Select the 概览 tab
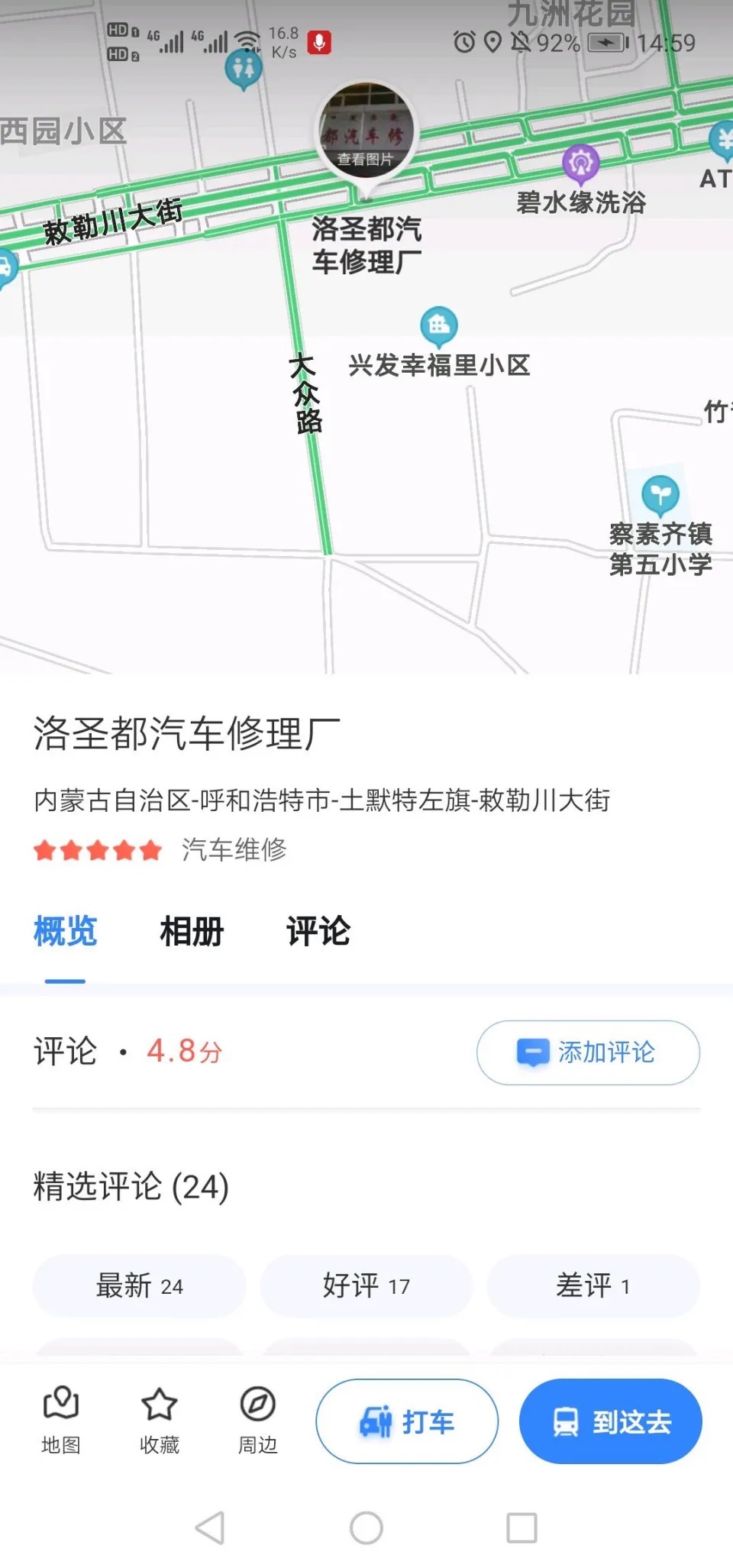 pyautogui.click(x=65, y=932)
